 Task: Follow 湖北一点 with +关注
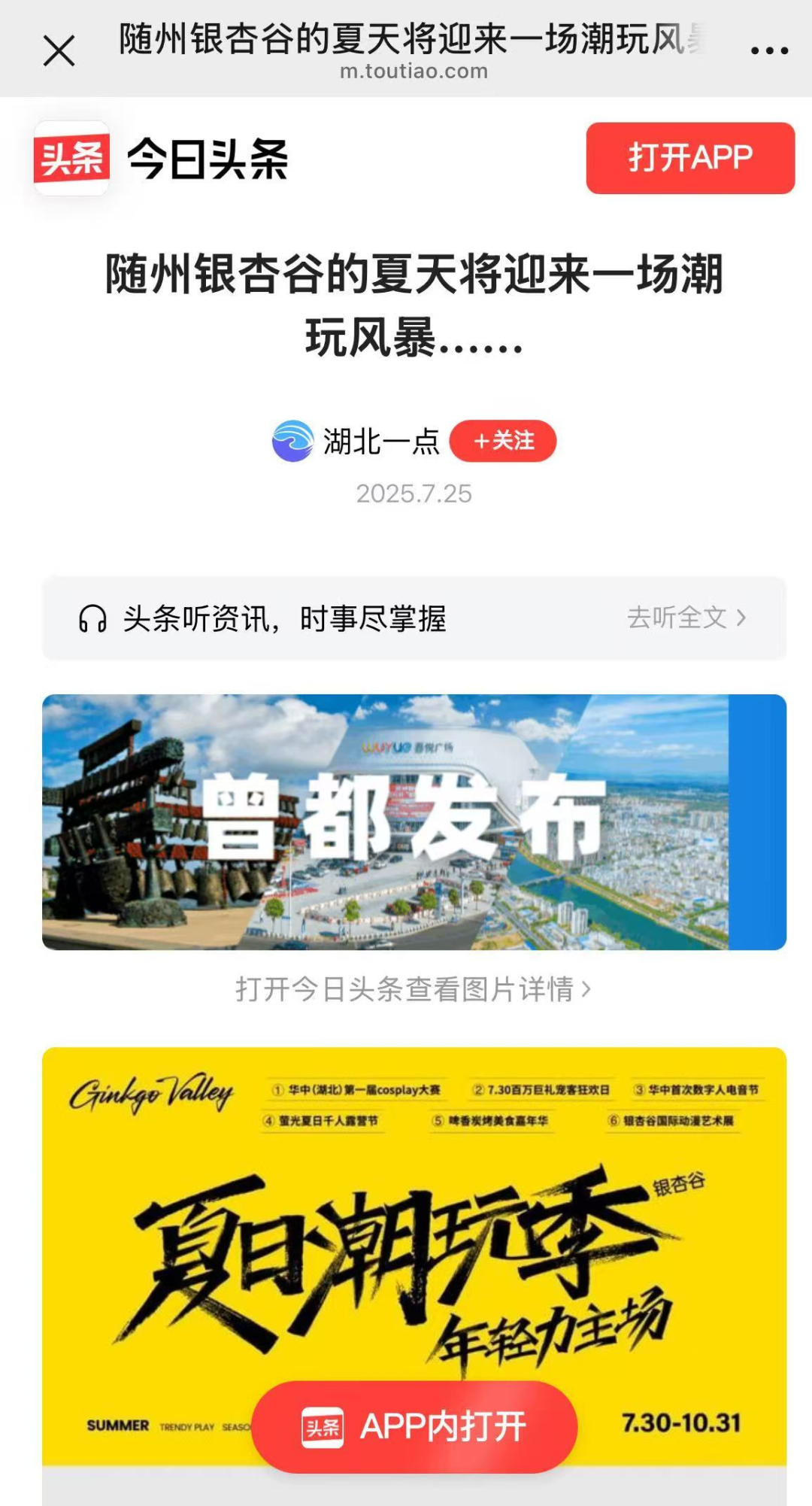pos(503,441)
